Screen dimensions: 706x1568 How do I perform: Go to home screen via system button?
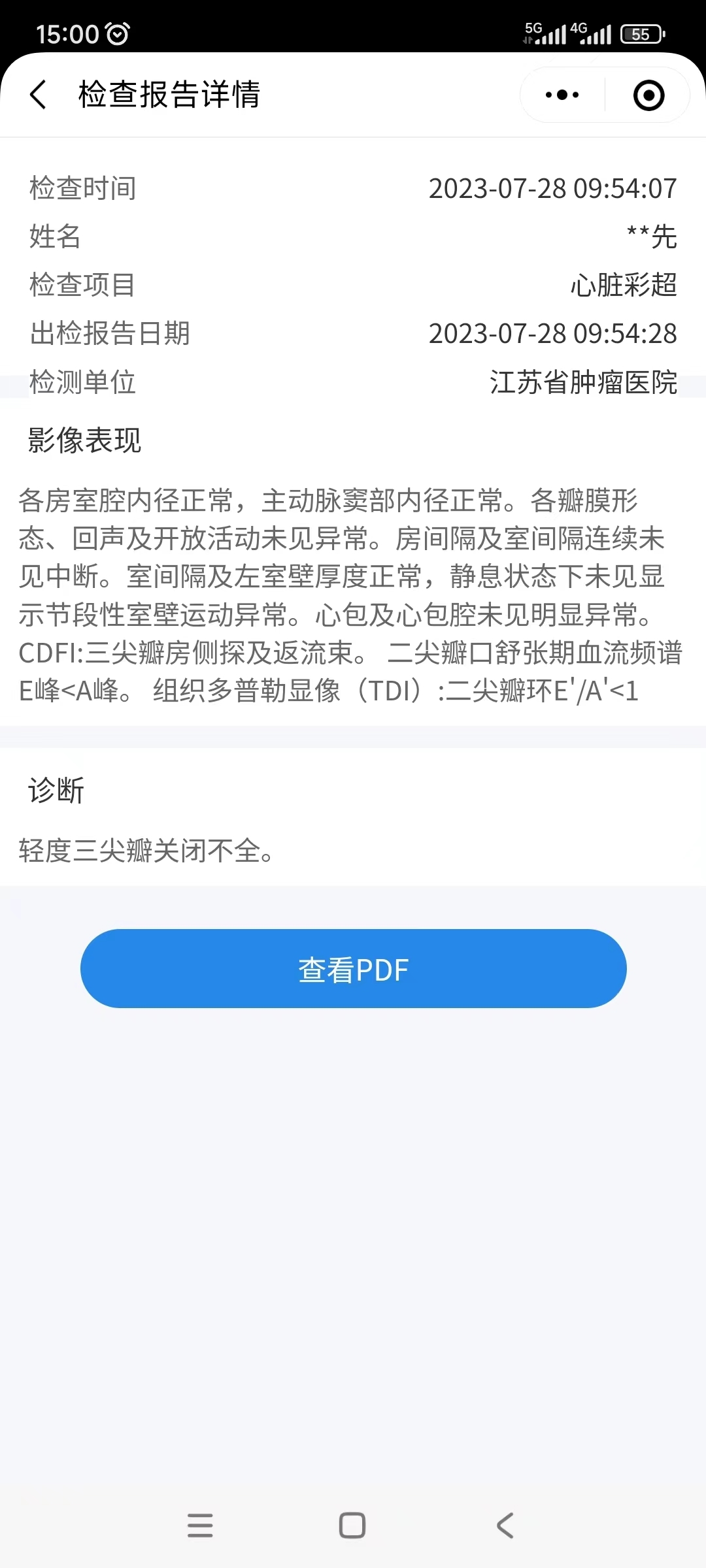point(352,1525)
